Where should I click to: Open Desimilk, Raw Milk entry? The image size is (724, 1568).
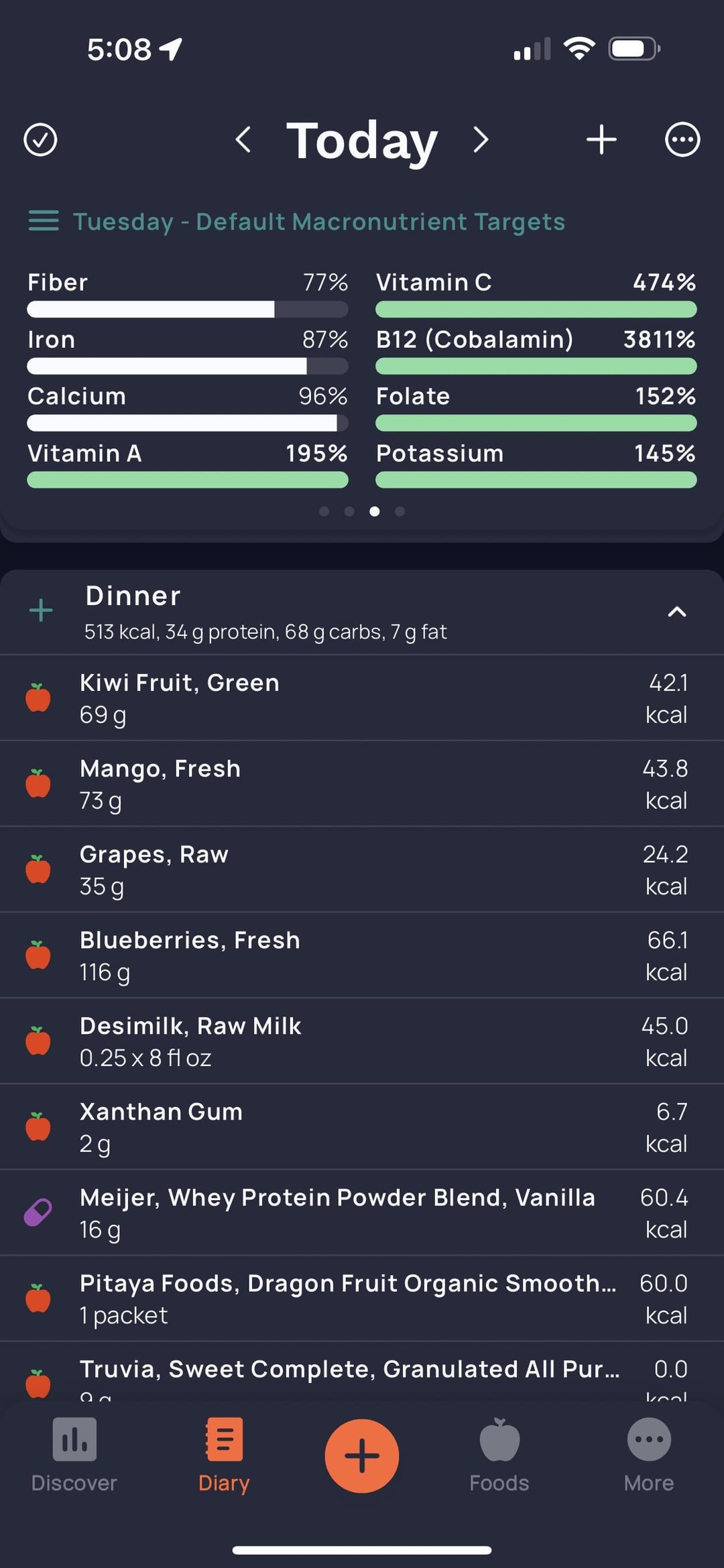coord(362,1041)
